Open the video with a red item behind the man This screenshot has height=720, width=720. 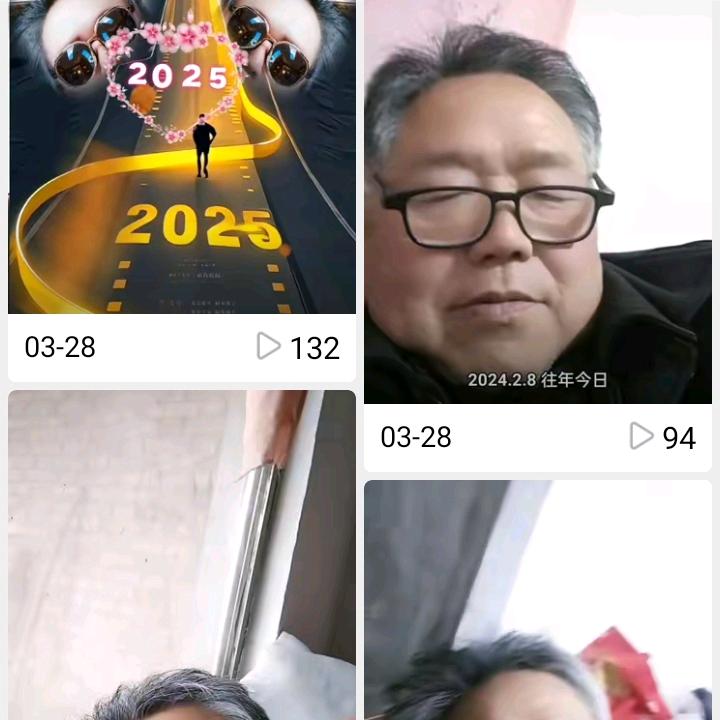click(538, 600)
